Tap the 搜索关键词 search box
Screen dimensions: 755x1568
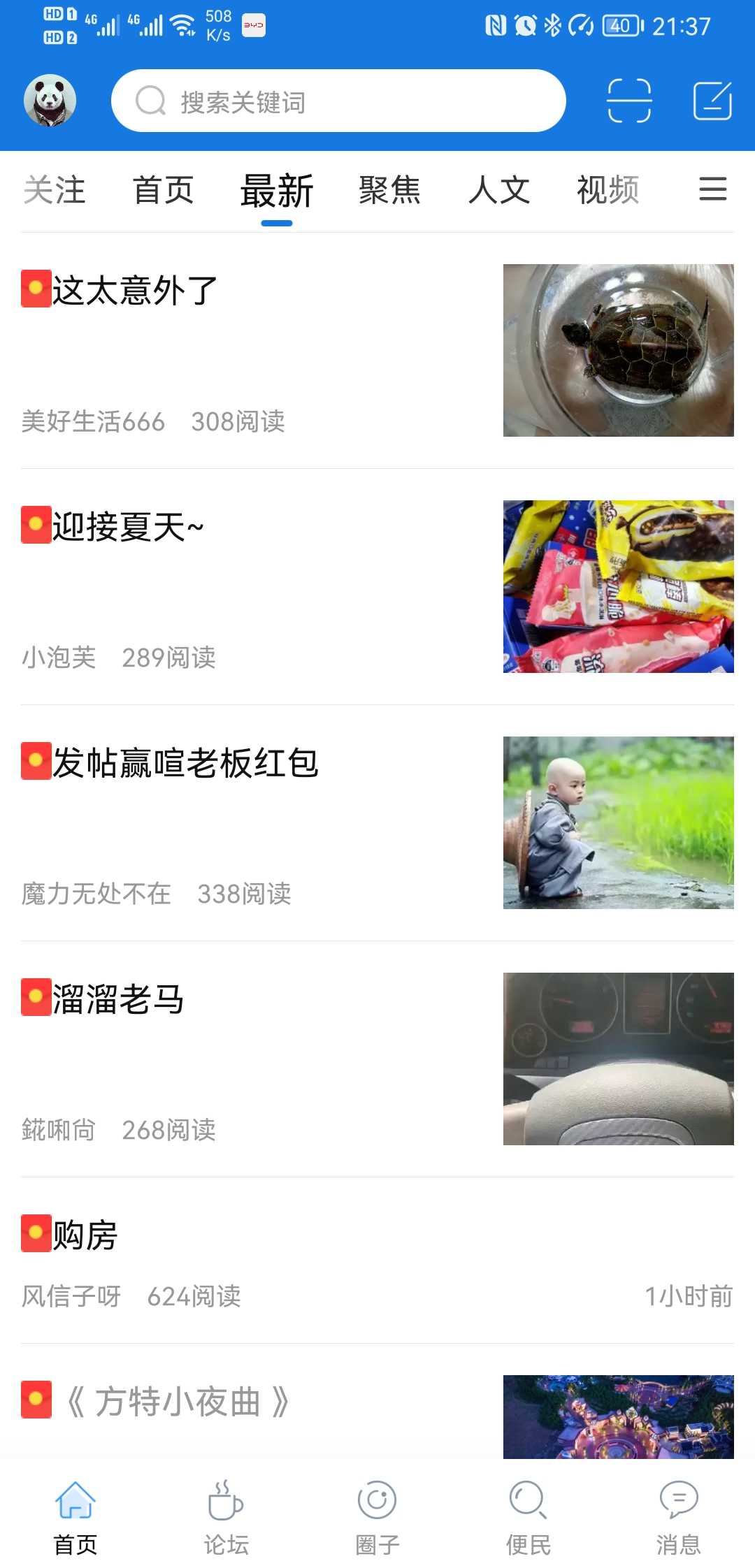coord(338,101)
